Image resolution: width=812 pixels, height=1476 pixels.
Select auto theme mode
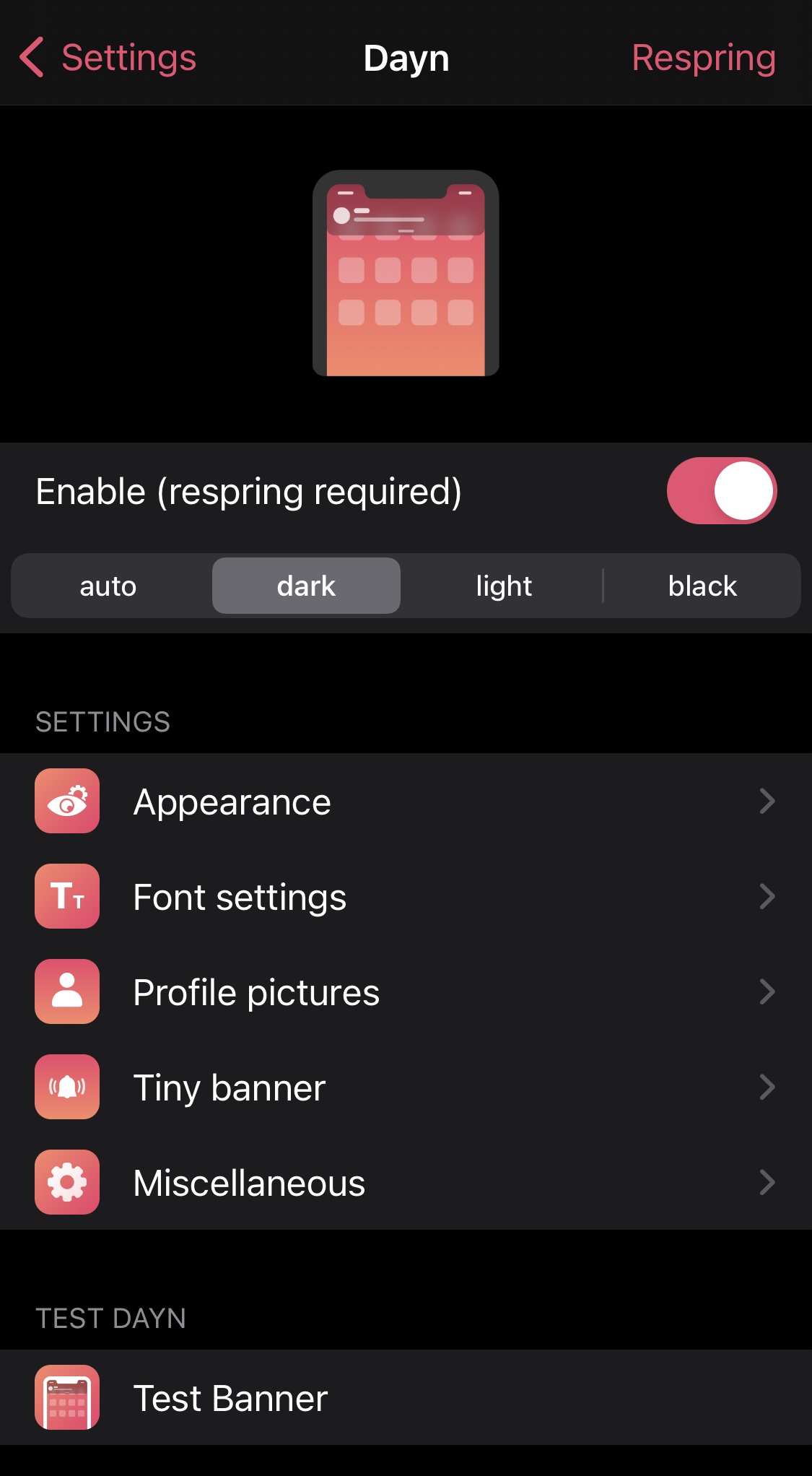(108, 586)
